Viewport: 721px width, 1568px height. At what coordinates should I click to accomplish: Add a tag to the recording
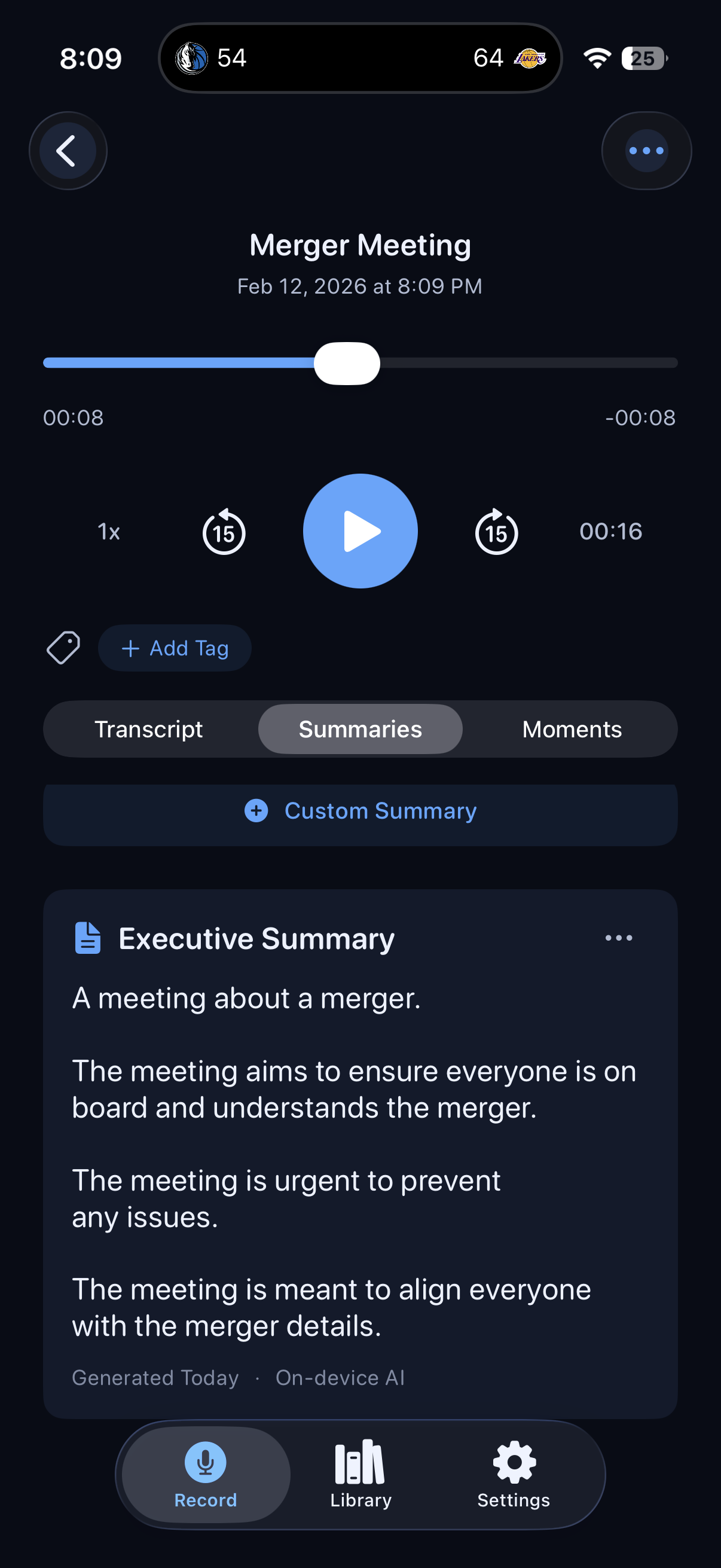click(175, 648)
